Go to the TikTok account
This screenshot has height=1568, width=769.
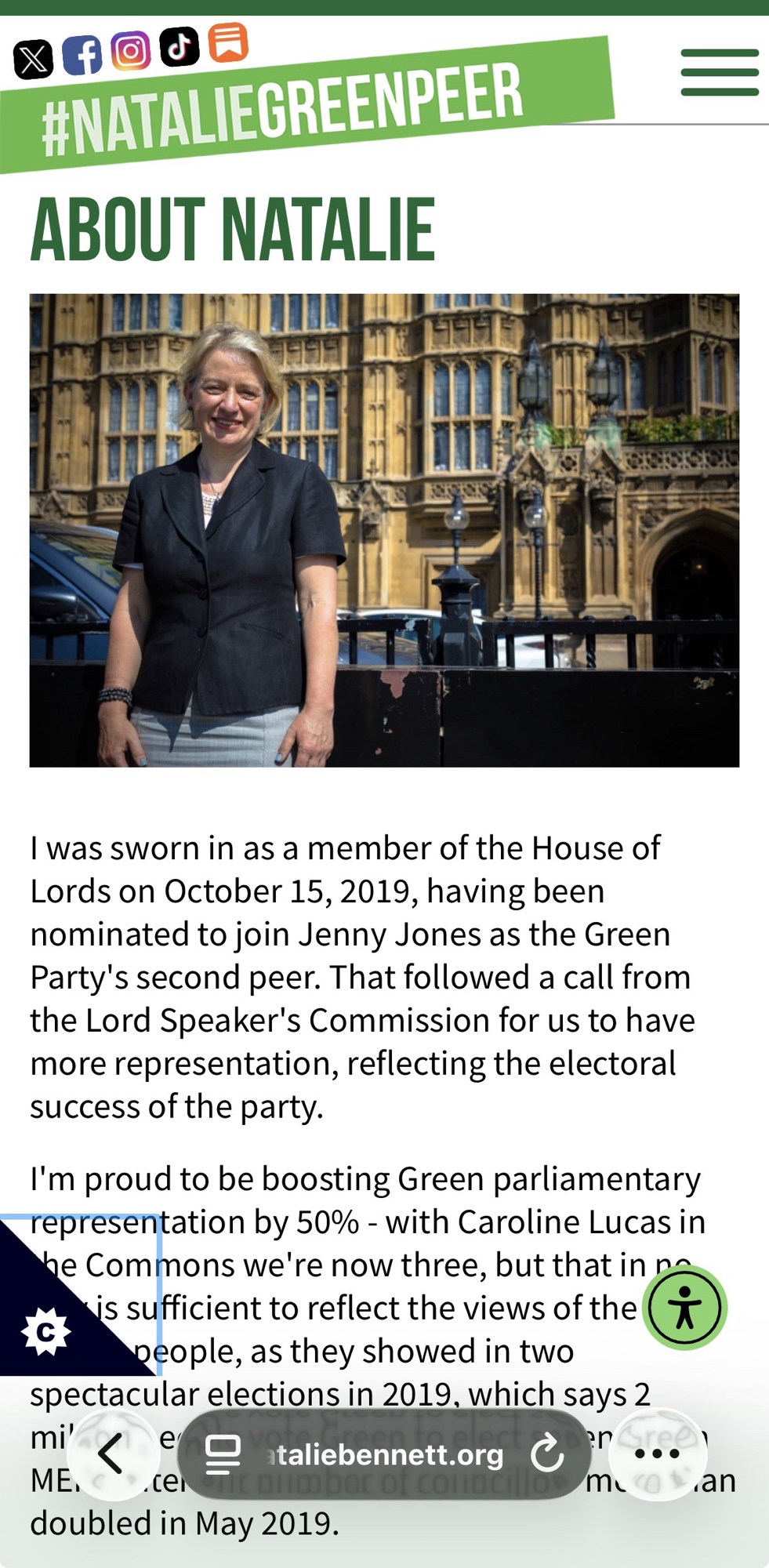click(179, 46)
